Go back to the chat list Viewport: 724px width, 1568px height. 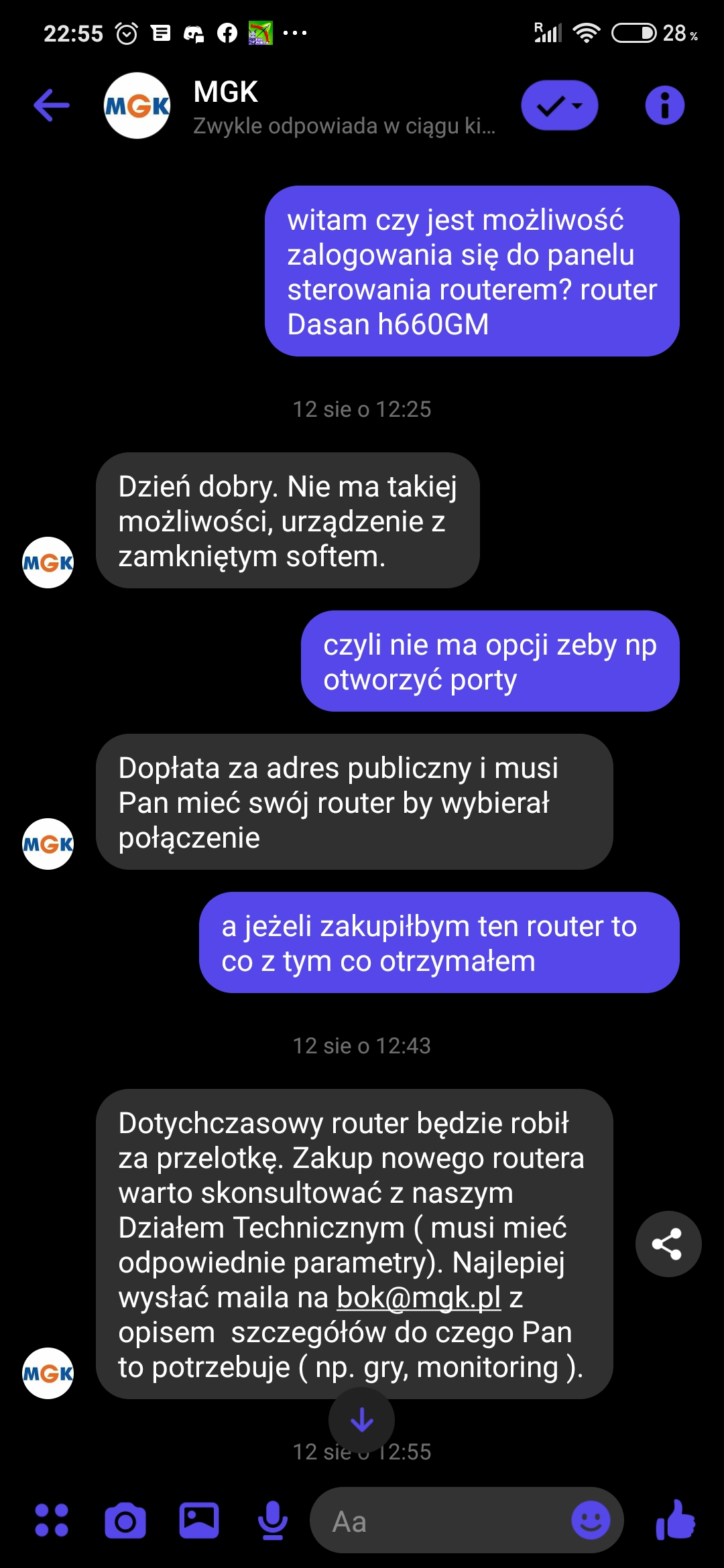tap(52, 105)
